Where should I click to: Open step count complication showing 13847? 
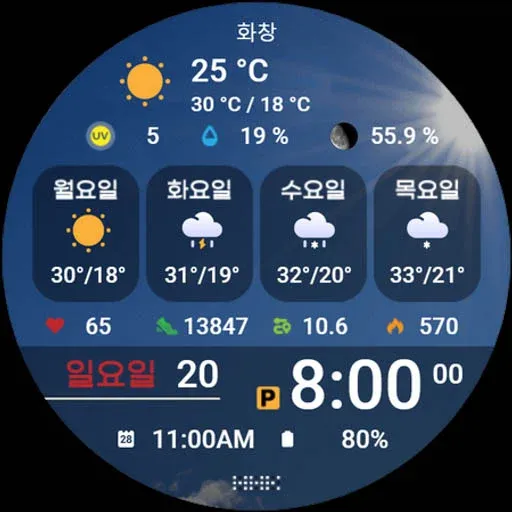pyautogui.click(x=202, y=326)
